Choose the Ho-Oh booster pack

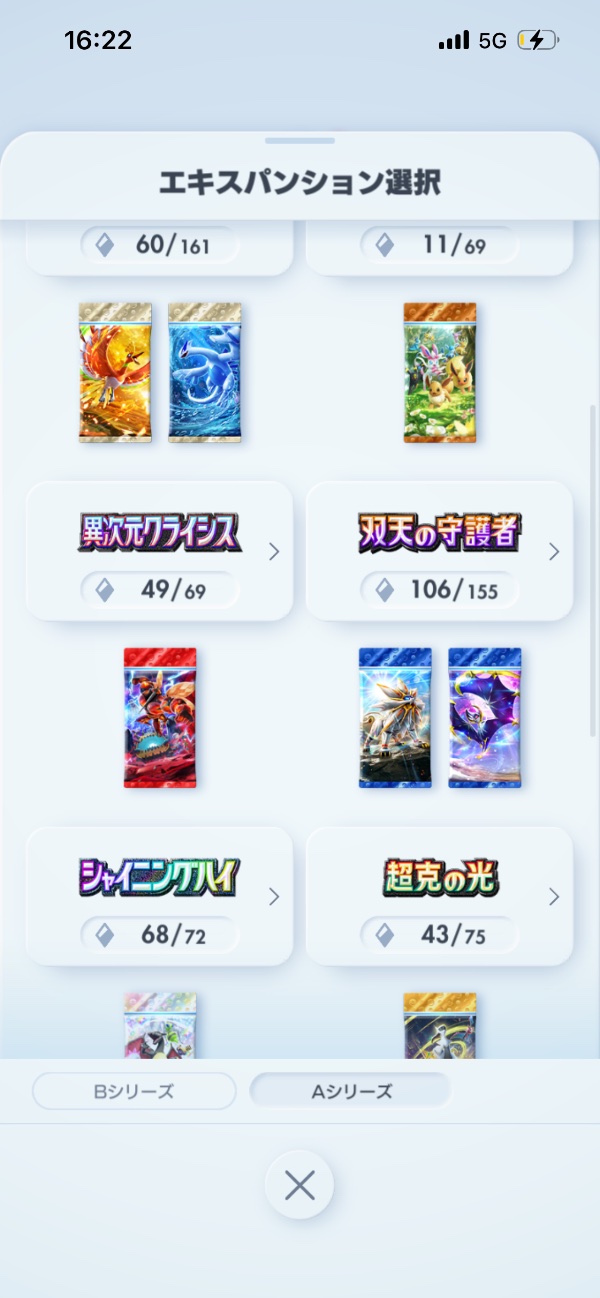click(x=115, y=372)
